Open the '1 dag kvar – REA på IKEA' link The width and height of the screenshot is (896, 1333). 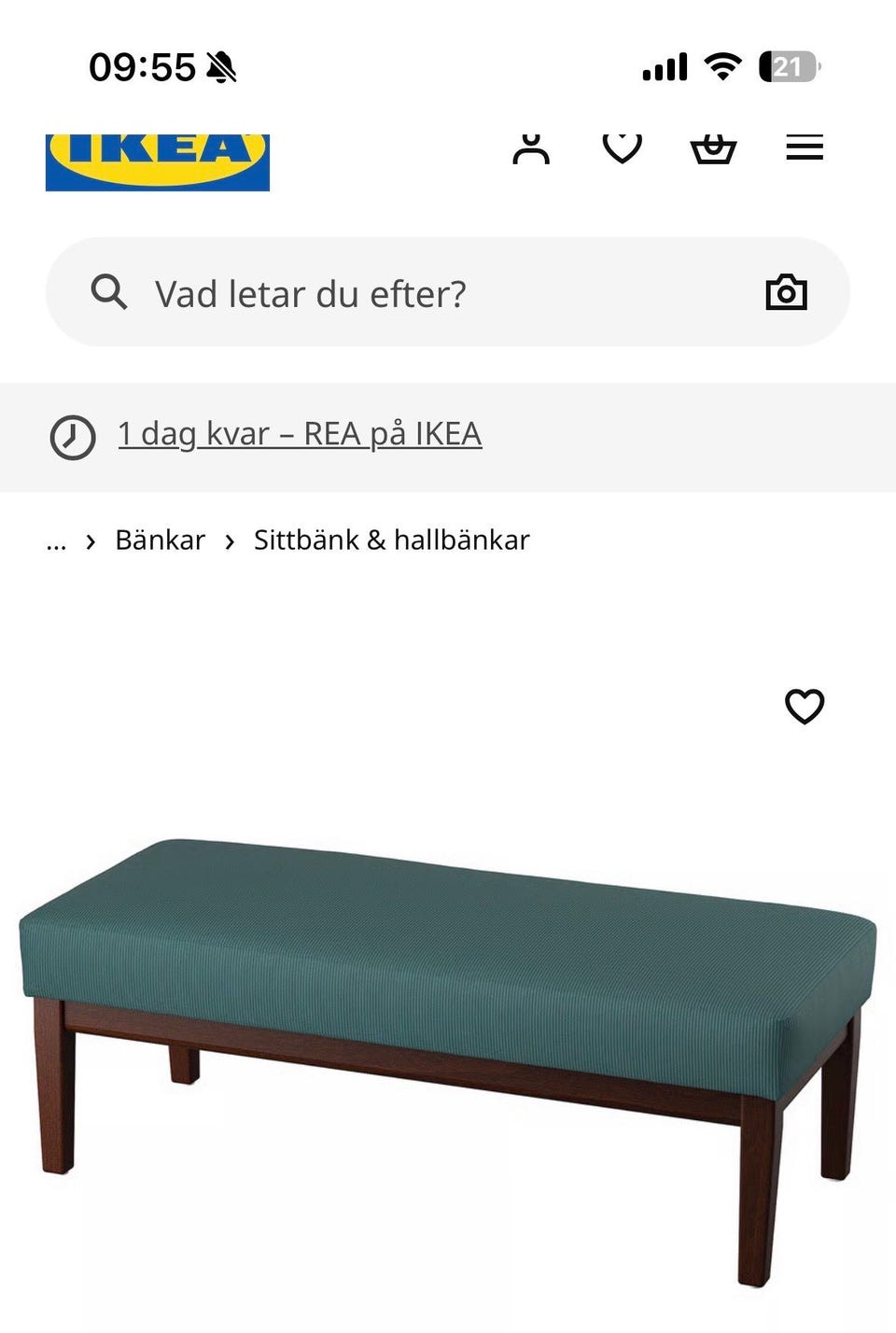300,433
